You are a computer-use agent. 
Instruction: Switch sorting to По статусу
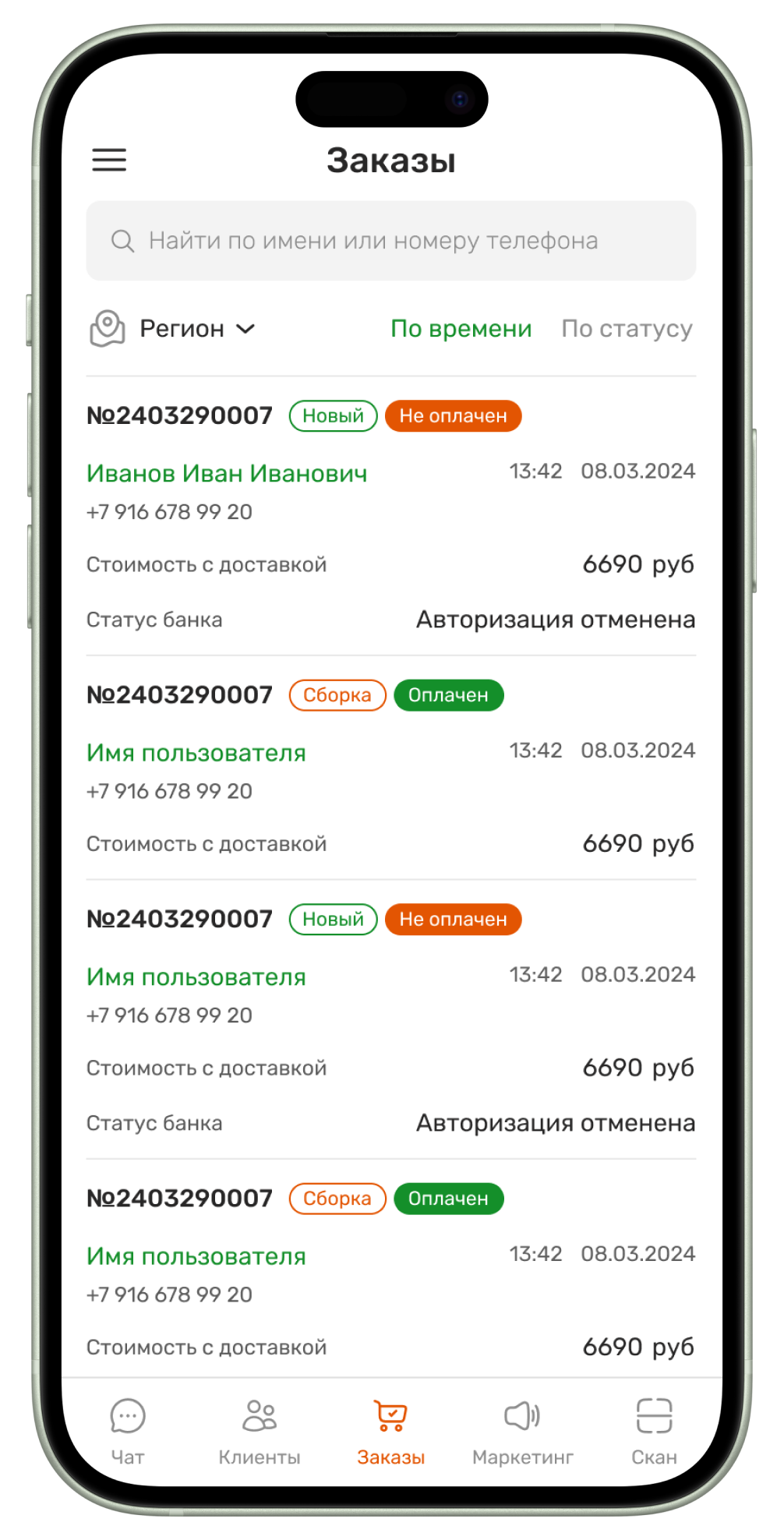[627, 329]
